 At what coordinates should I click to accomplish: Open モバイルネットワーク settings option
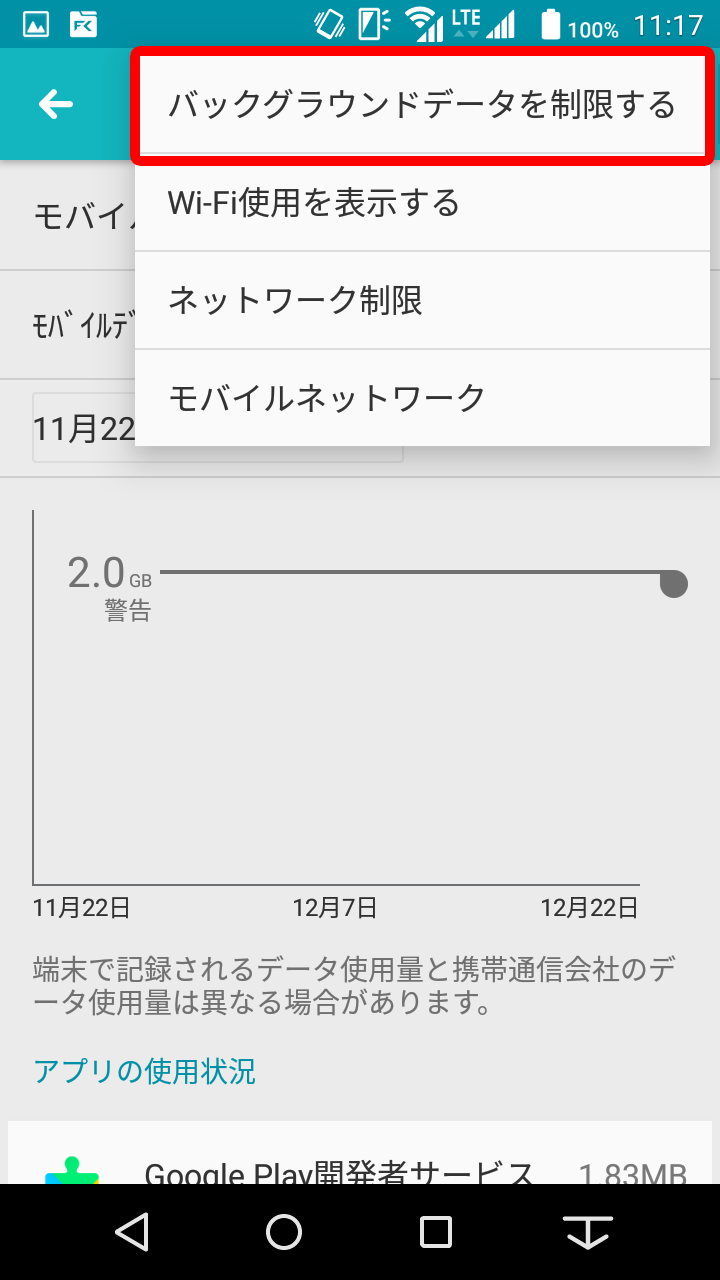pyautogui.click(x=422, y=398)
